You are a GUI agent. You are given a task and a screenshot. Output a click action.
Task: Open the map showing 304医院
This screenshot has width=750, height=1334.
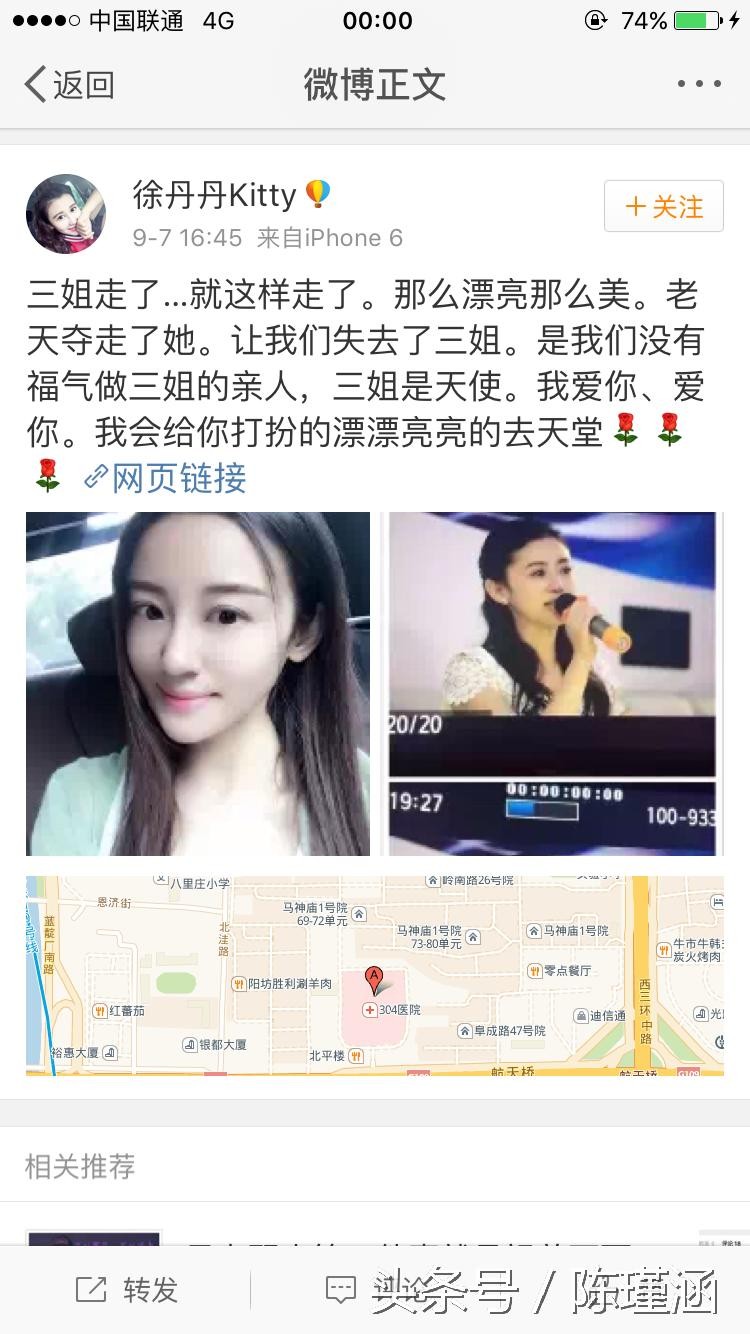click(x=374, y=975)
